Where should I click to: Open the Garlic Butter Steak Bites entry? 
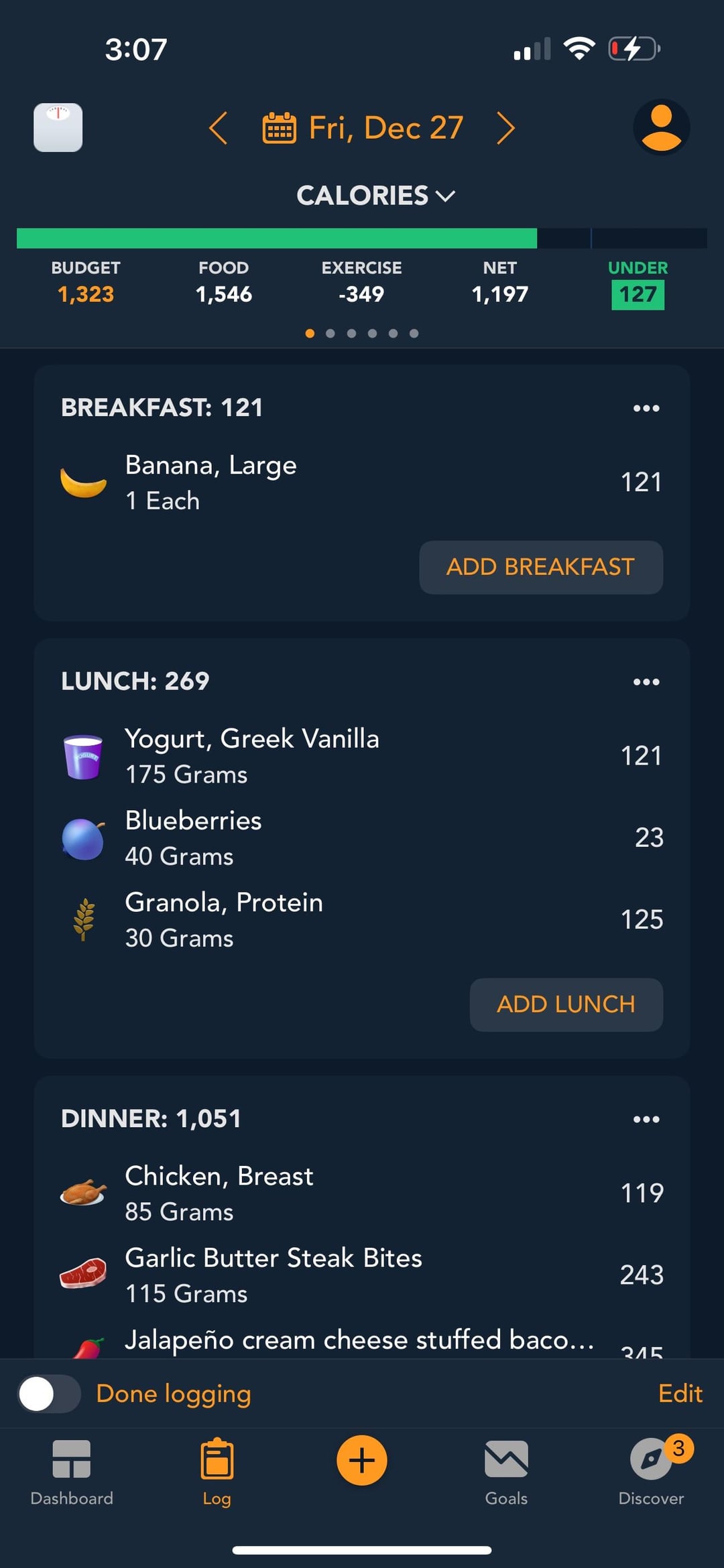[x=362, y=1275]
